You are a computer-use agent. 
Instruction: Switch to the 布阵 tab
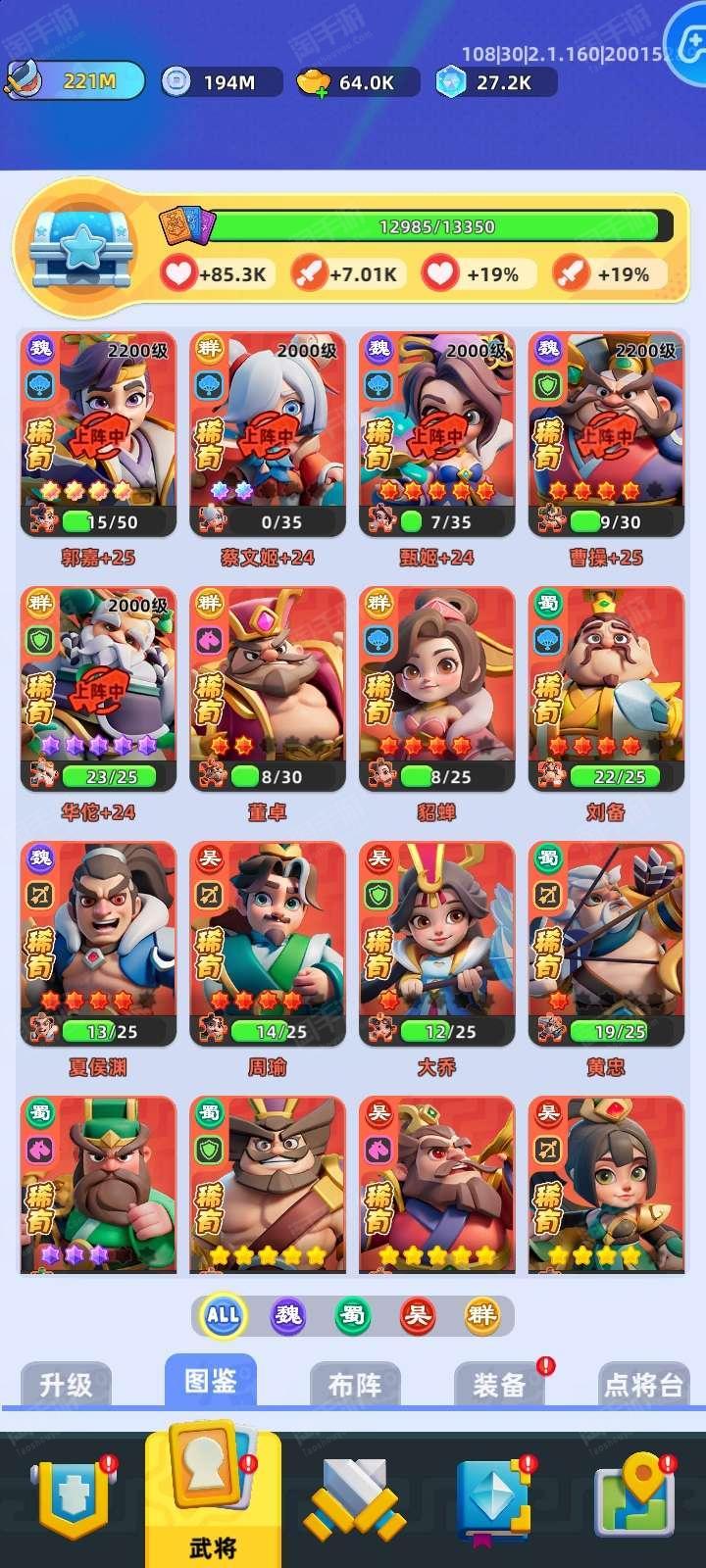tap(355, 1384)
